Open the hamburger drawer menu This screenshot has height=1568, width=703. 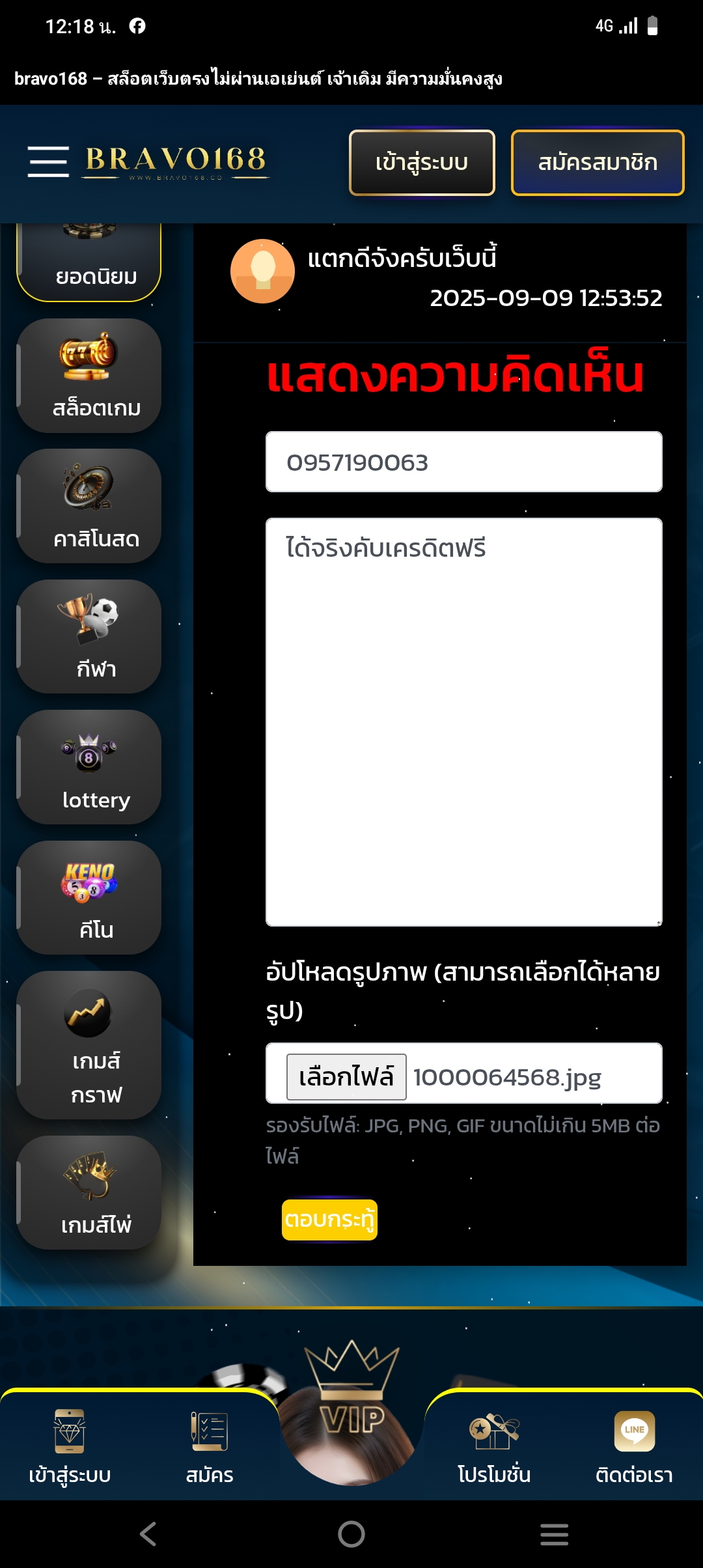tap(48, 161)
